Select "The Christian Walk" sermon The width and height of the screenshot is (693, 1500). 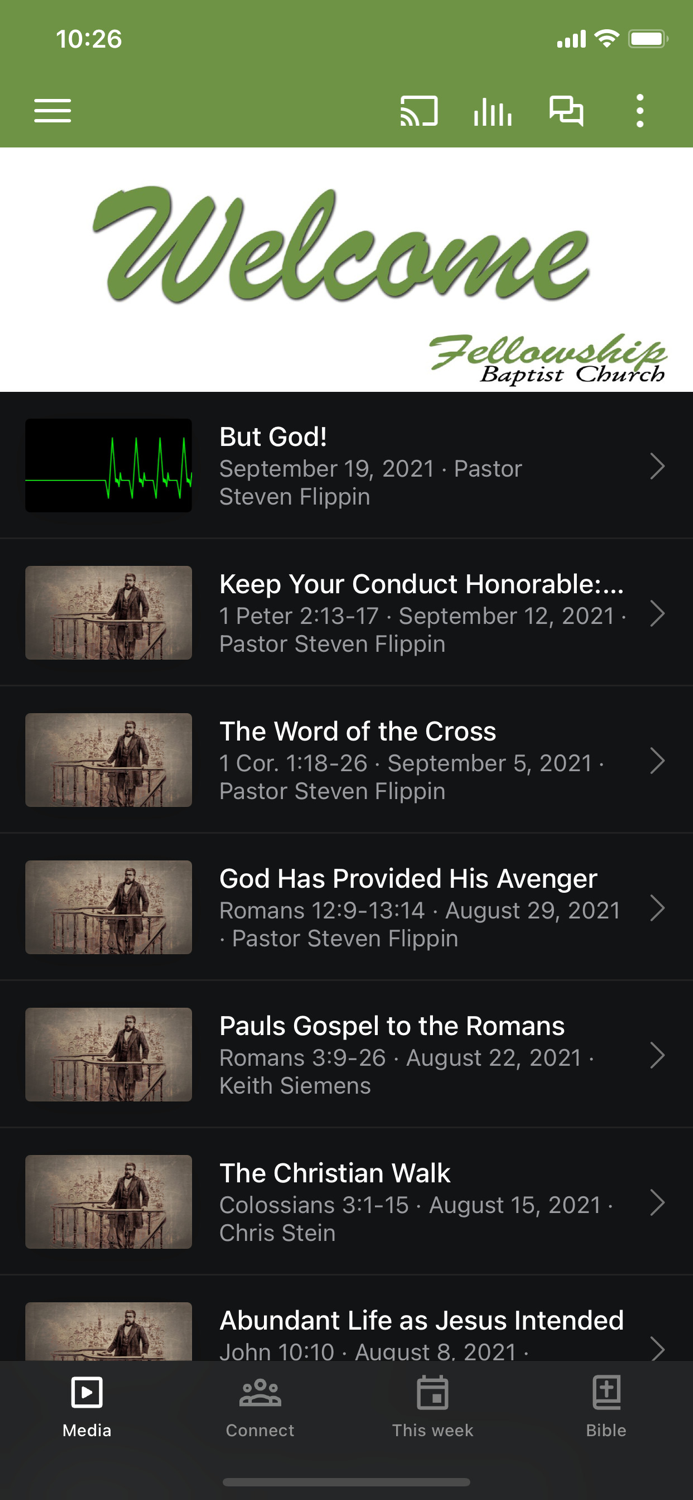click(x=346, y=1202)
